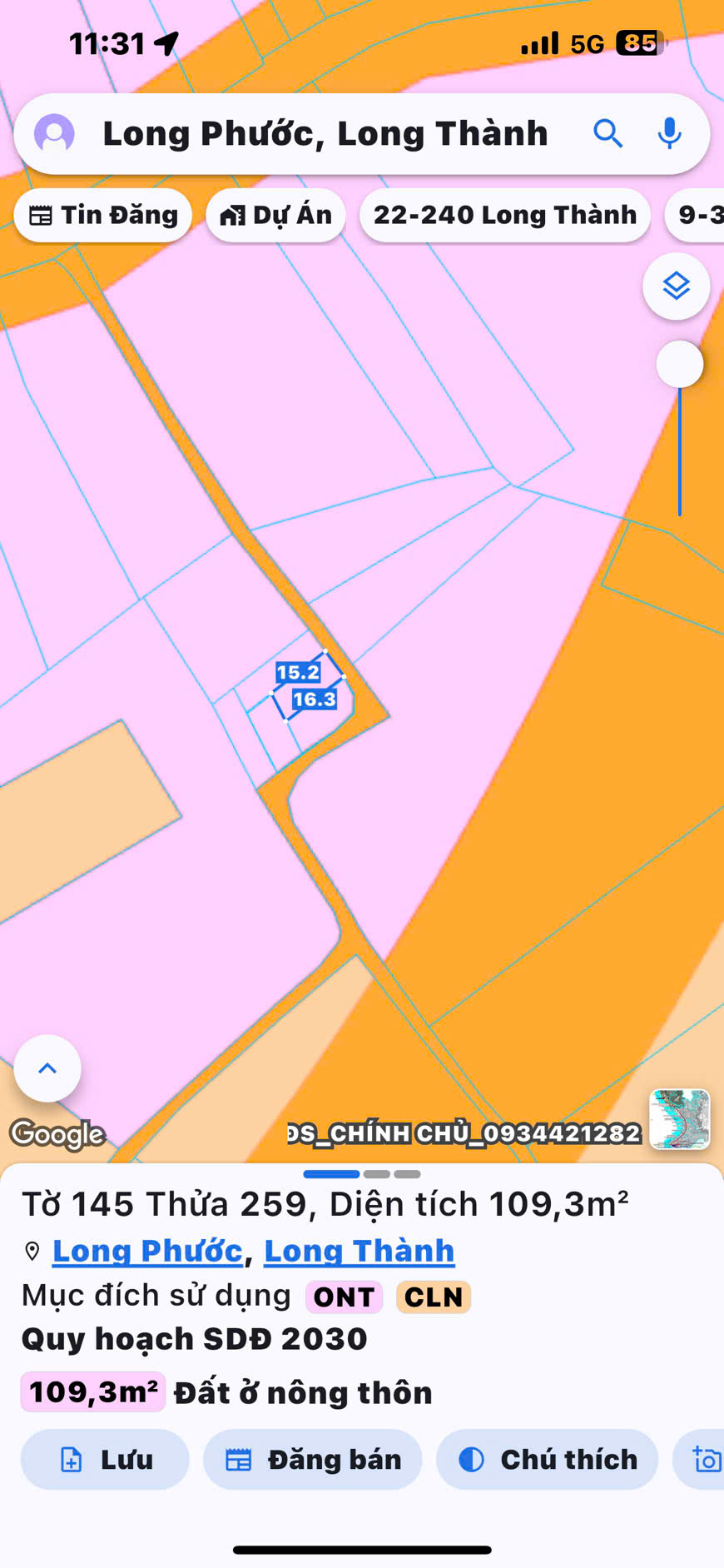The width and height of the screenshot is (724, 1568).
Task: Start voice search with the microphone
Action: (x=669, y=133)
